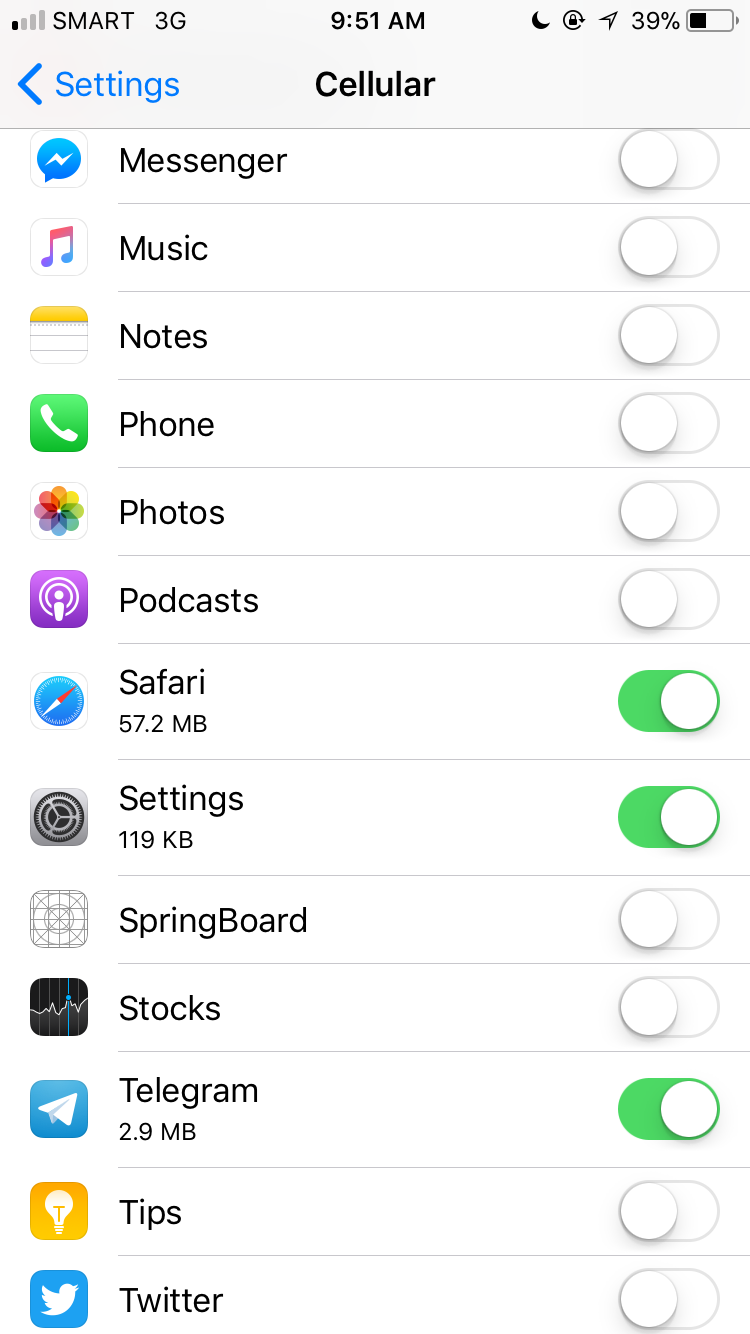750x1334 pixels.
Task: Toggle the Tips cellular switch
Action: (x=669, y=1212)
